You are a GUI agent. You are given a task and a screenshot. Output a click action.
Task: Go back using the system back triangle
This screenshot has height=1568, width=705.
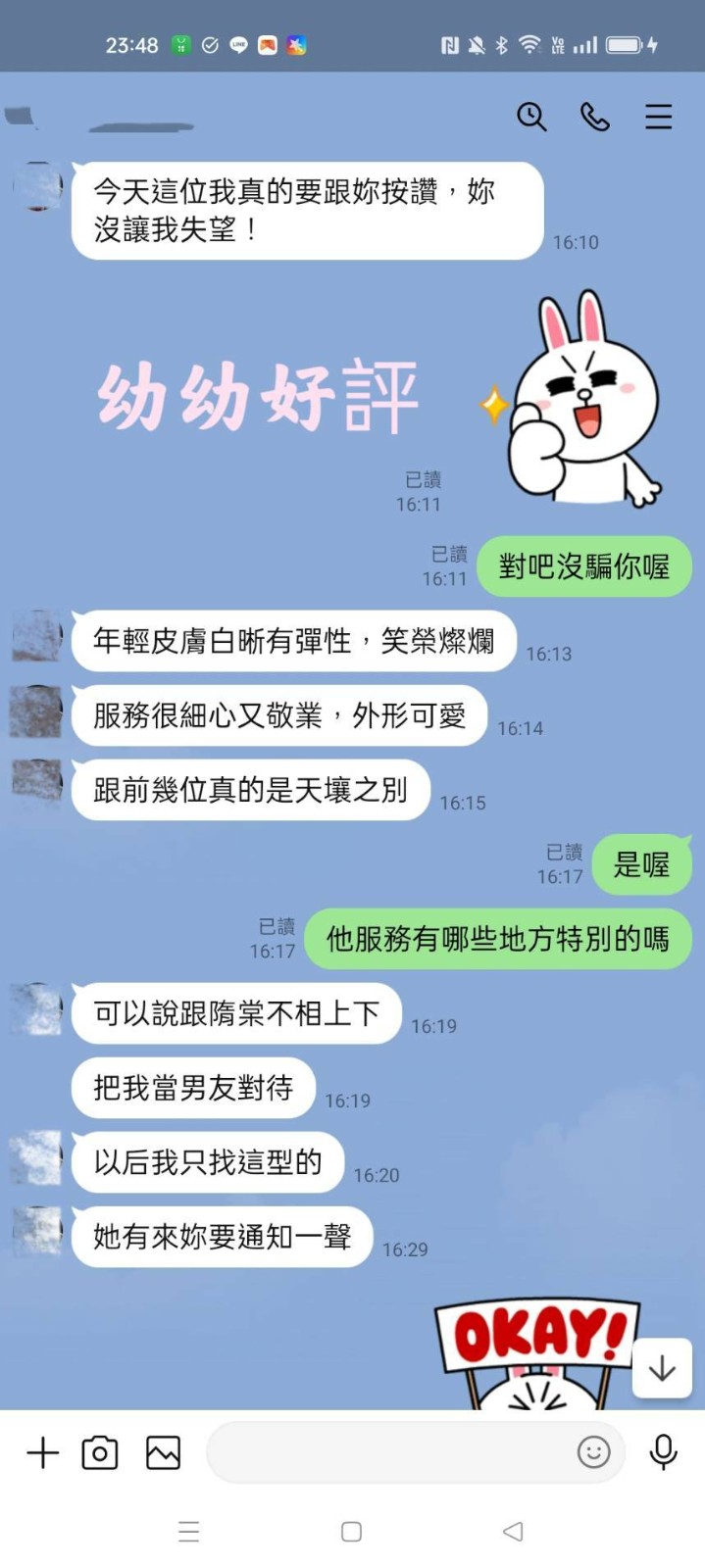pos(513,1531)
